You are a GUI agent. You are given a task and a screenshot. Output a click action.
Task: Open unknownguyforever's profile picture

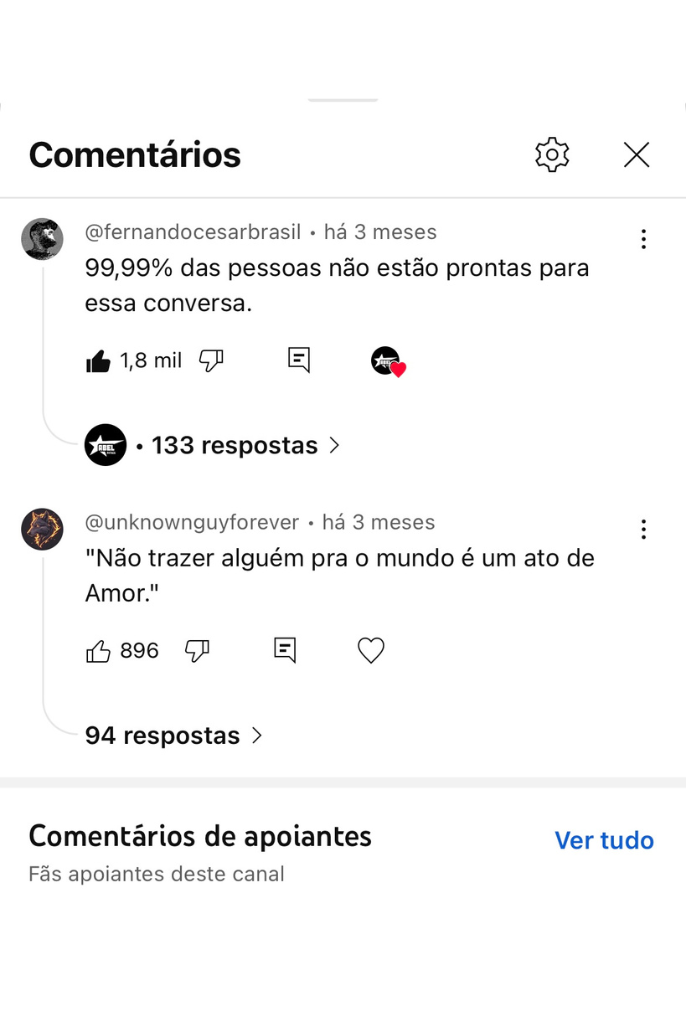point(42,529)
